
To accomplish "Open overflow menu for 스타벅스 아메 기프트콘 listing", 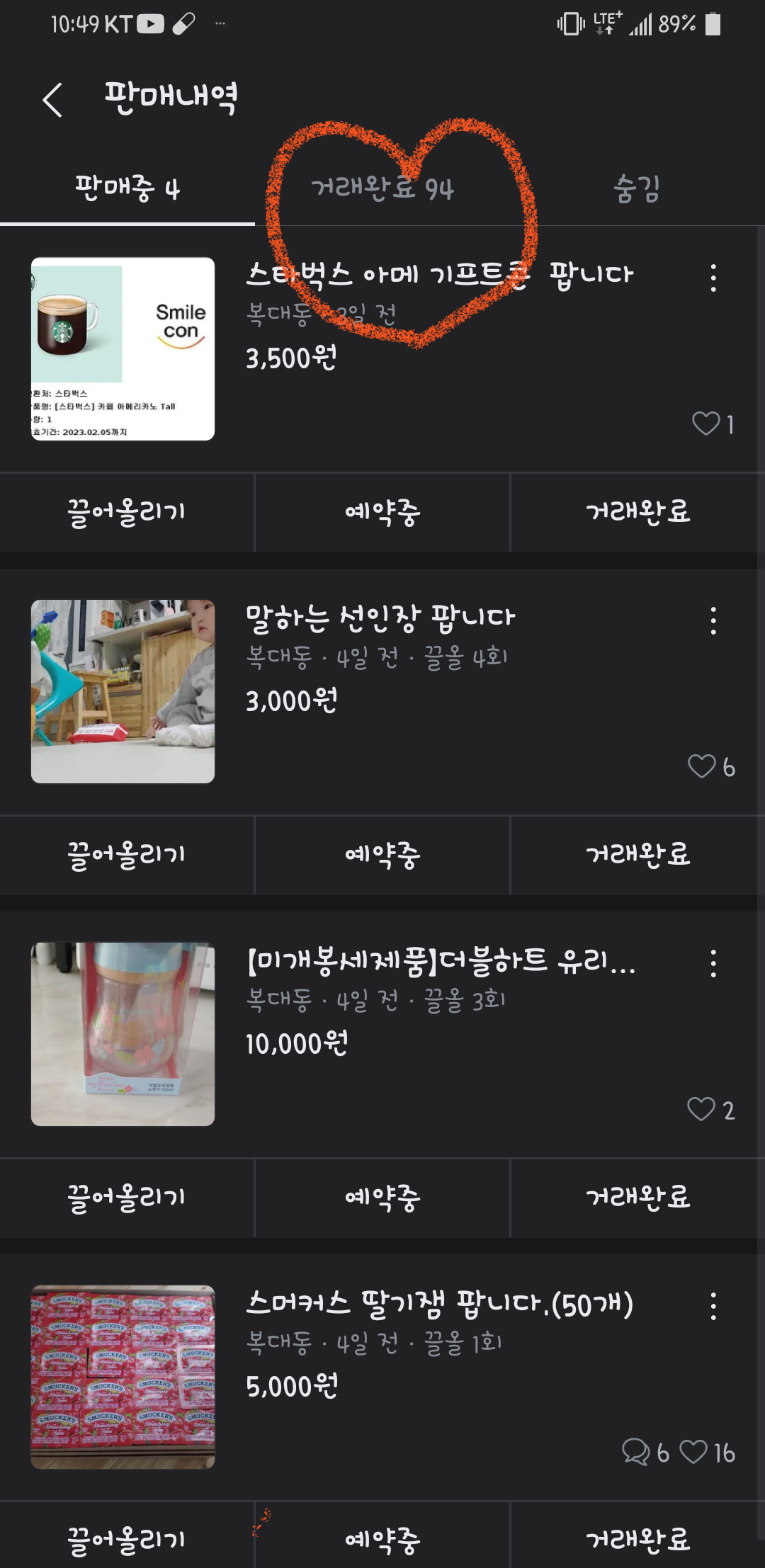I will 713,278.
